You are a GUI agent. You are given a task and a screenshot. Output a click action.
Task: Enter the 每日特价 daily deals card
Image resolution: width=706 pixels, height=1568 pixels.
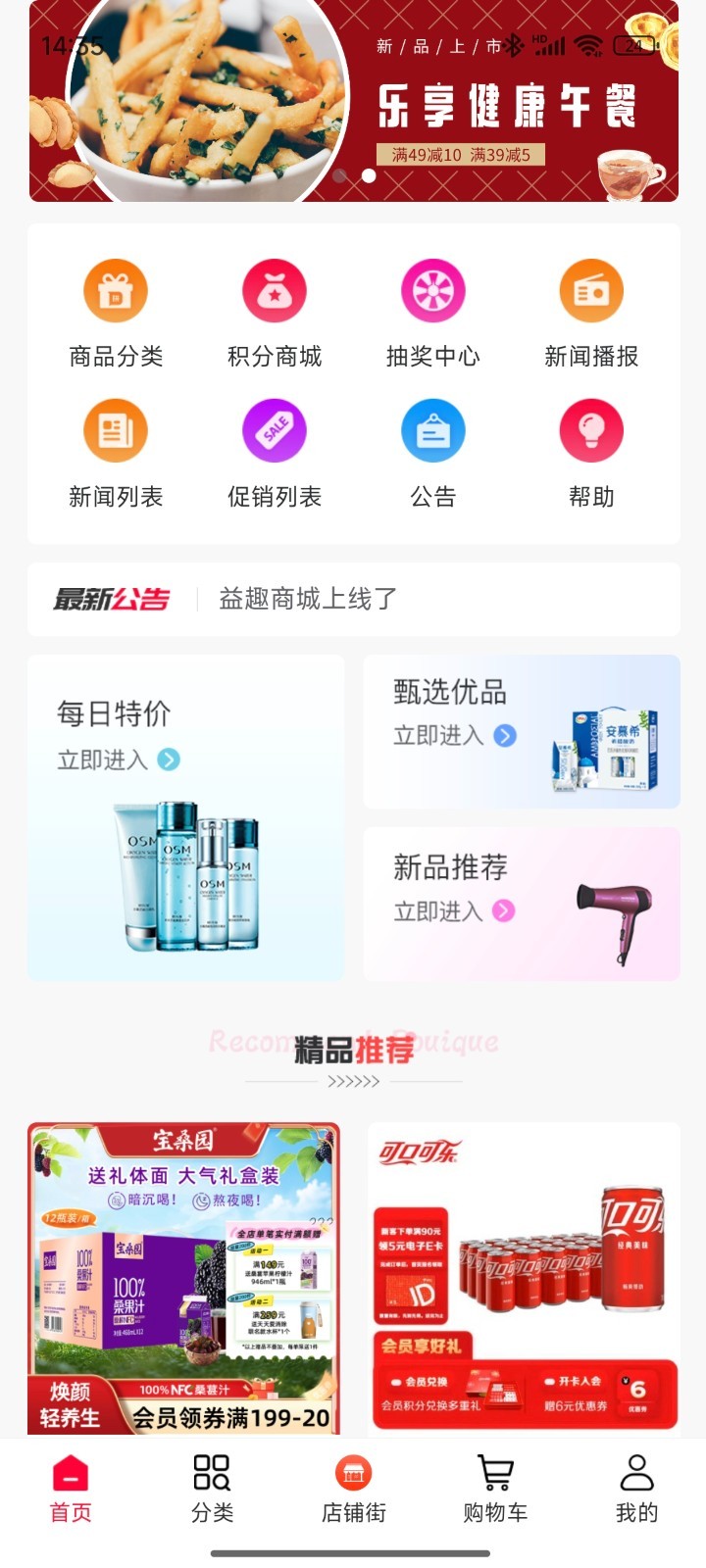pyautogui.click(x=186, y=817)
